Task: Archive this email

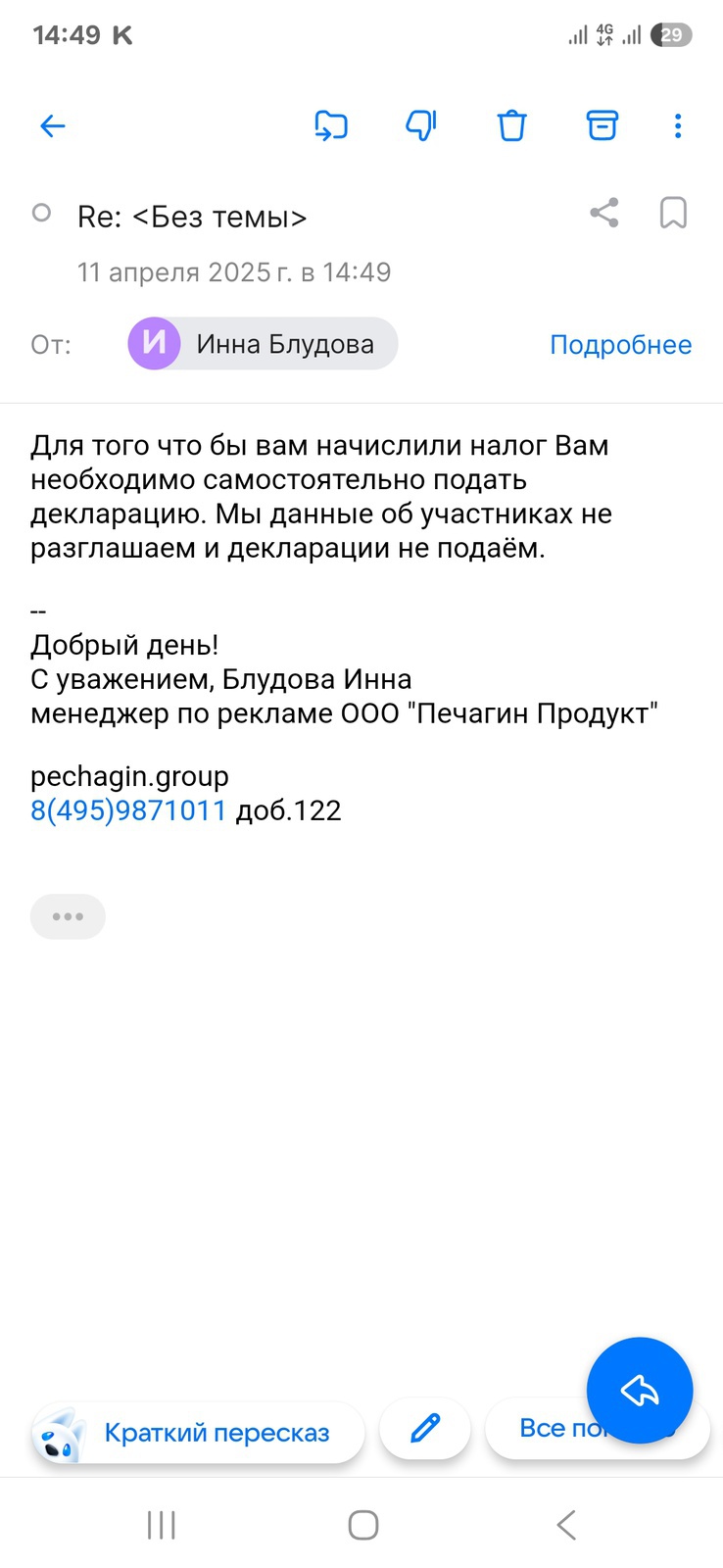Action: pos(602,125)
